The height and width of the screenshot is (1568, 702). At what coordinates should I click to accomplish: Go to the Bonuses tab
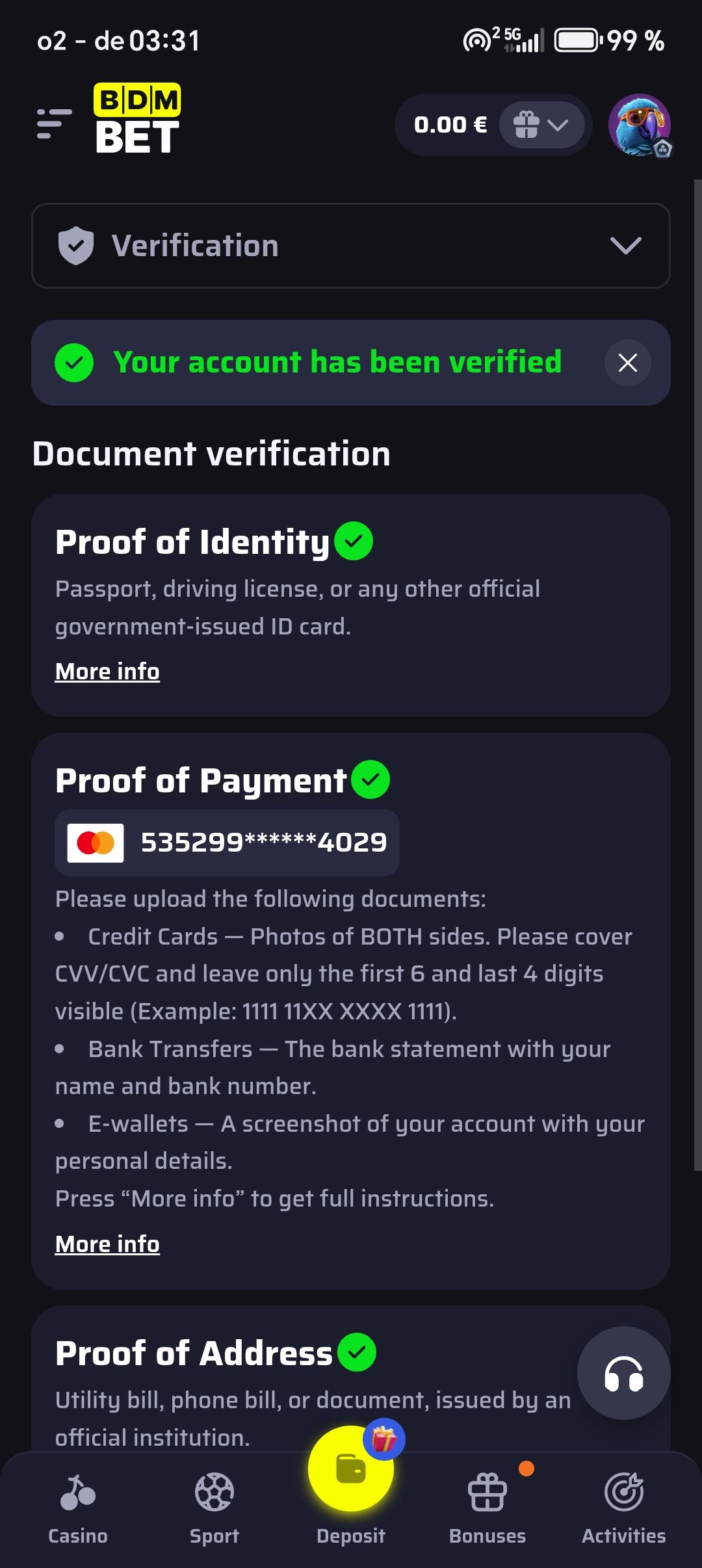coord(487,1509)
